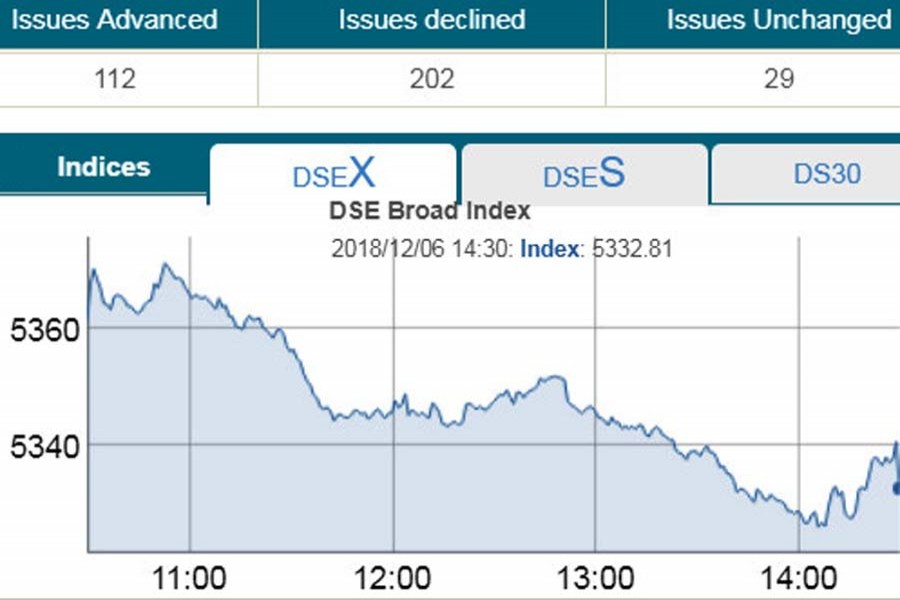Image resolution: width=900 pixels, height=600 pixels.
Task: Open the DS30 index tab
Action: coord(826,174)
